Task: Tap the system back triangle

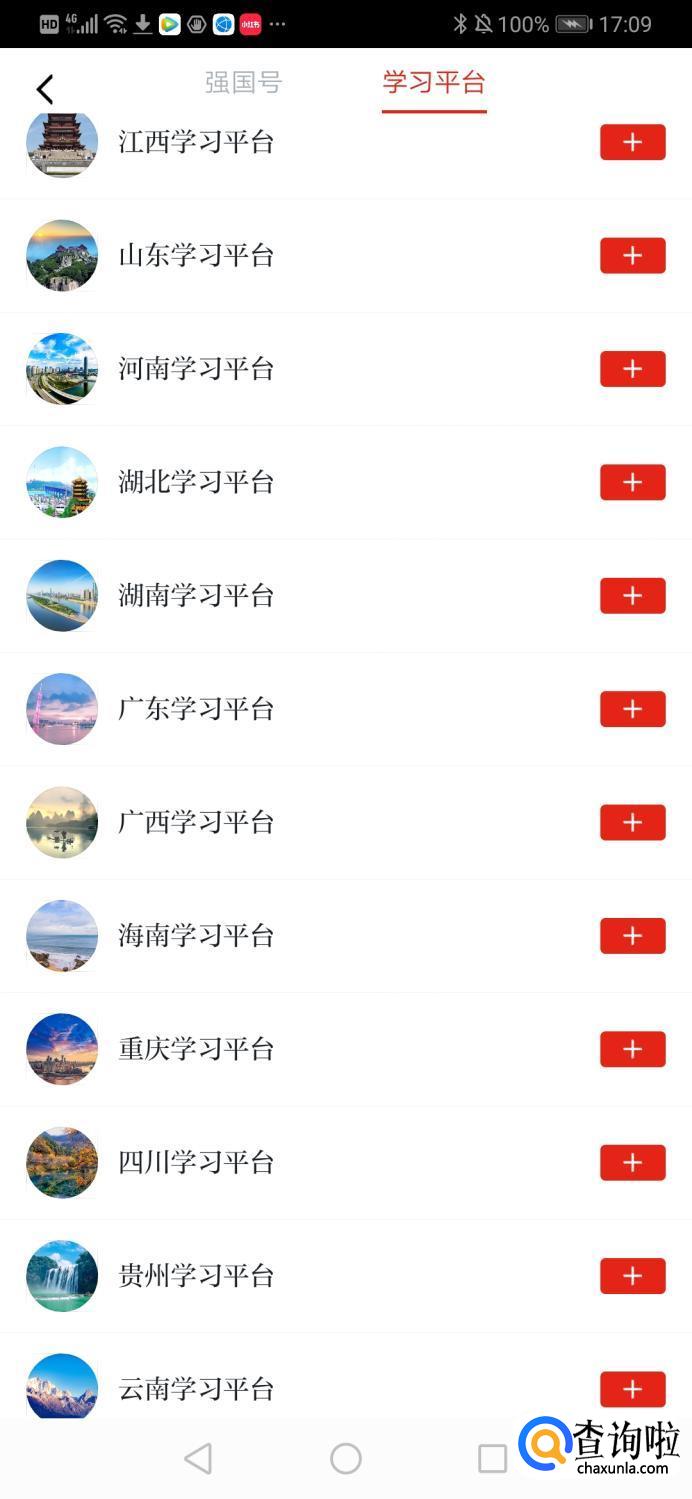Action: coord(198,1459)
